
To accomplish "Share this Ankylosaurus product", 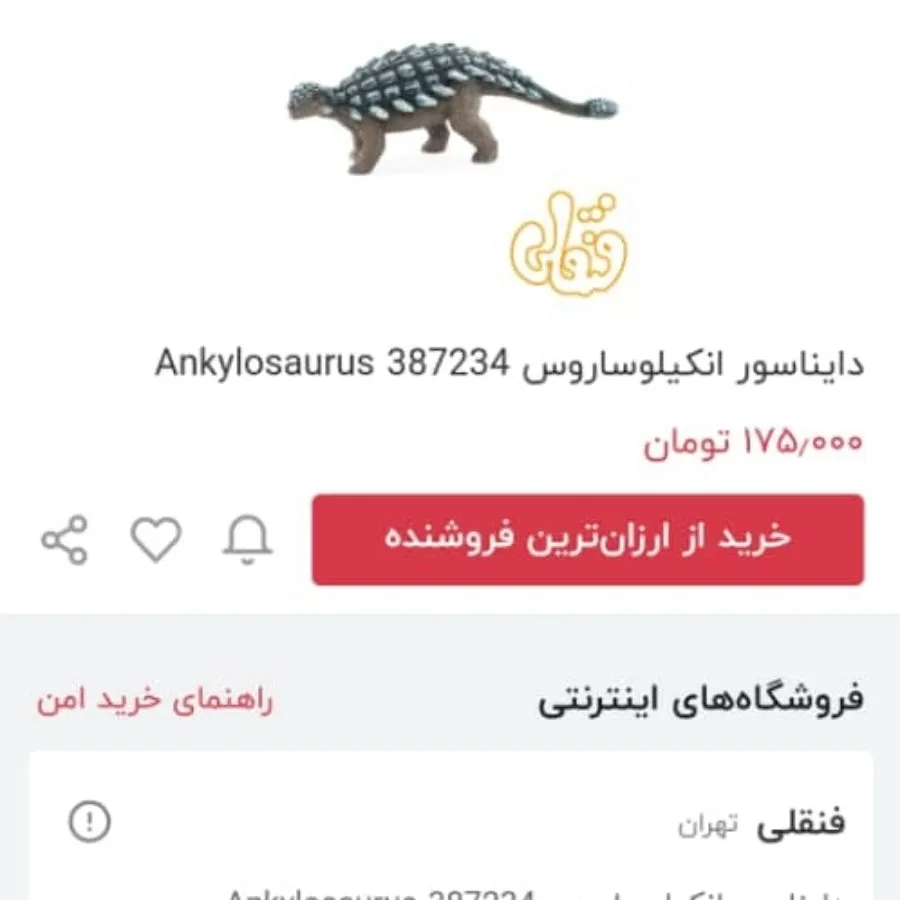I will pyautogui.click(x=65, y=540).
